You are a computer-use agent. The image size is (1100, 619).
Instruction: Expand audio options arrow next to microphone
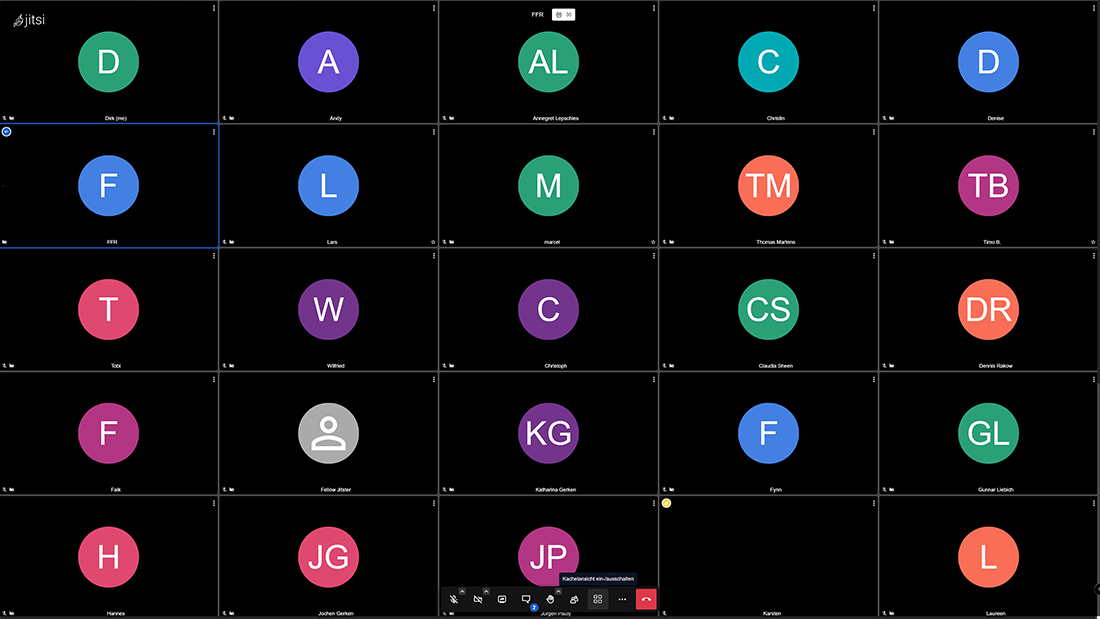point(462,591)
